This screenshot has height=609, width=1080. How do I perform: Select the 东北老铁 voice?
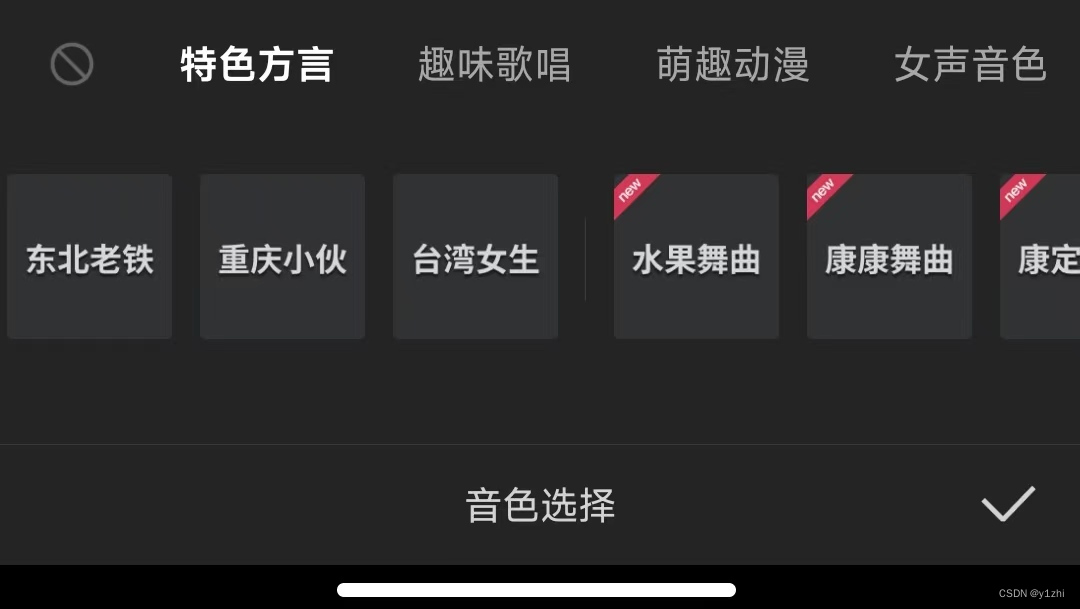[90, 257]
